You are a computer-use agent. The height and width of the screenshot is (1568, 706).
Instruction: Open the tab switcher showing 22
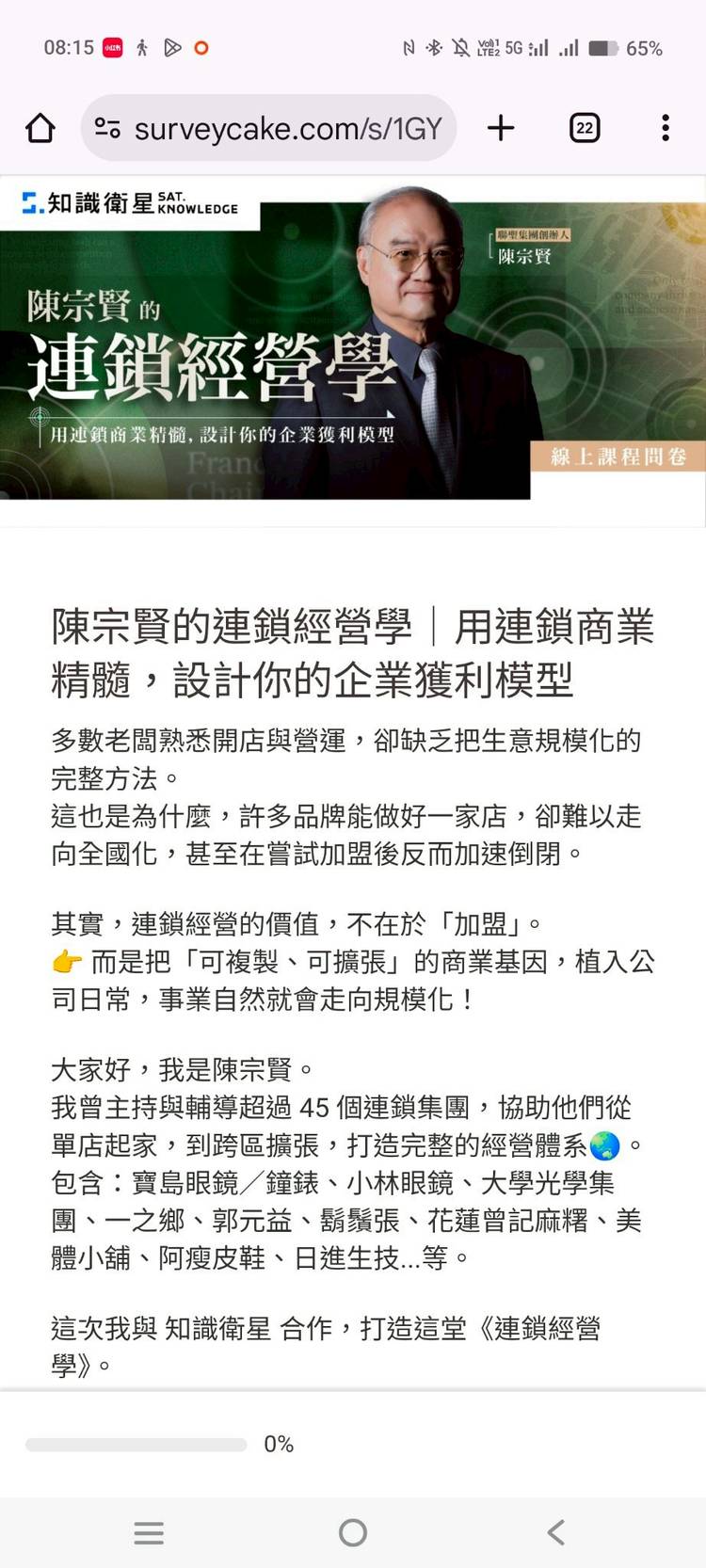click(x=584, y=128)
